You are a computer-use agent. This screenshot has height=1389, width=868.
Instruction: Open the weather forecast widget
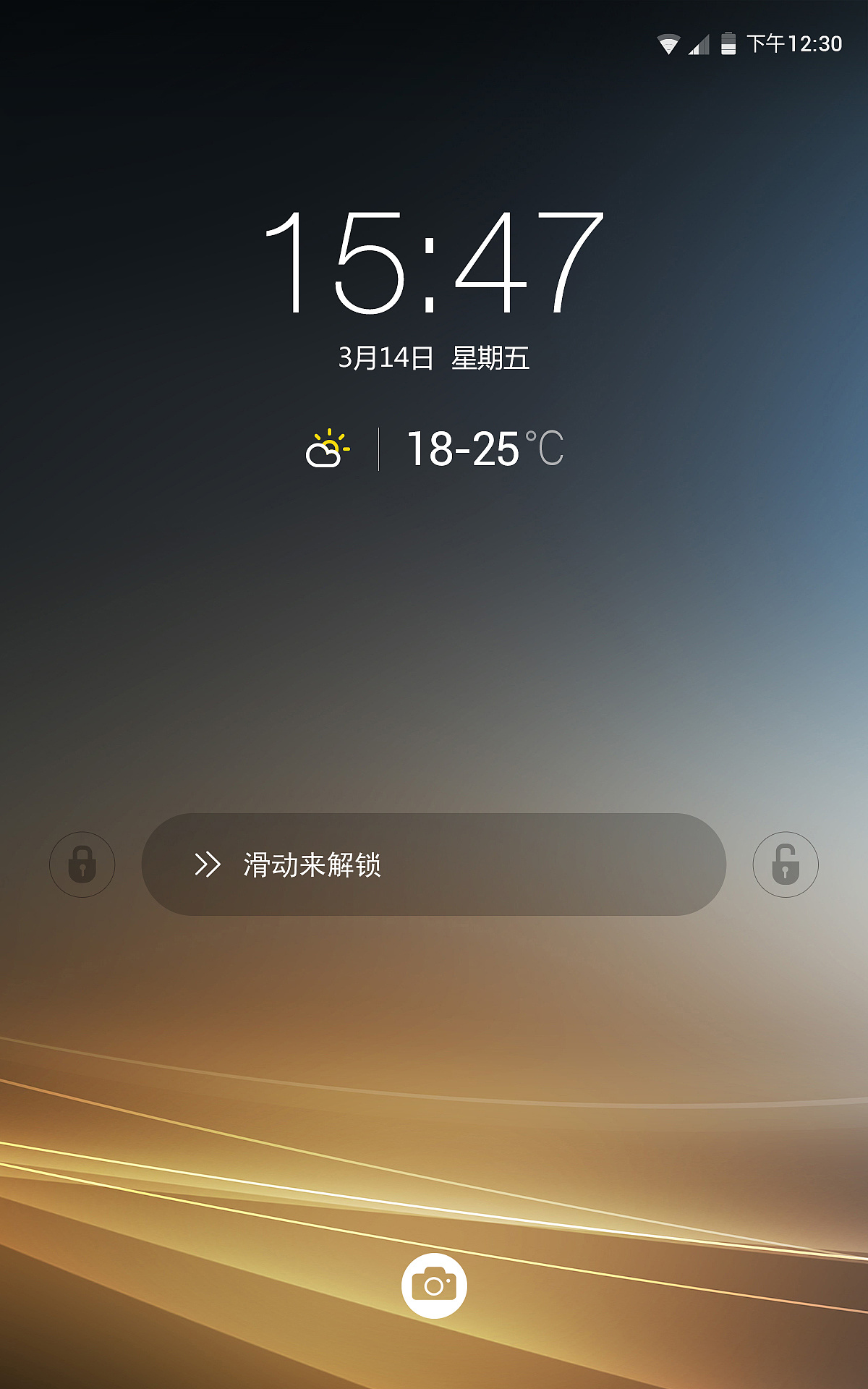434,449
